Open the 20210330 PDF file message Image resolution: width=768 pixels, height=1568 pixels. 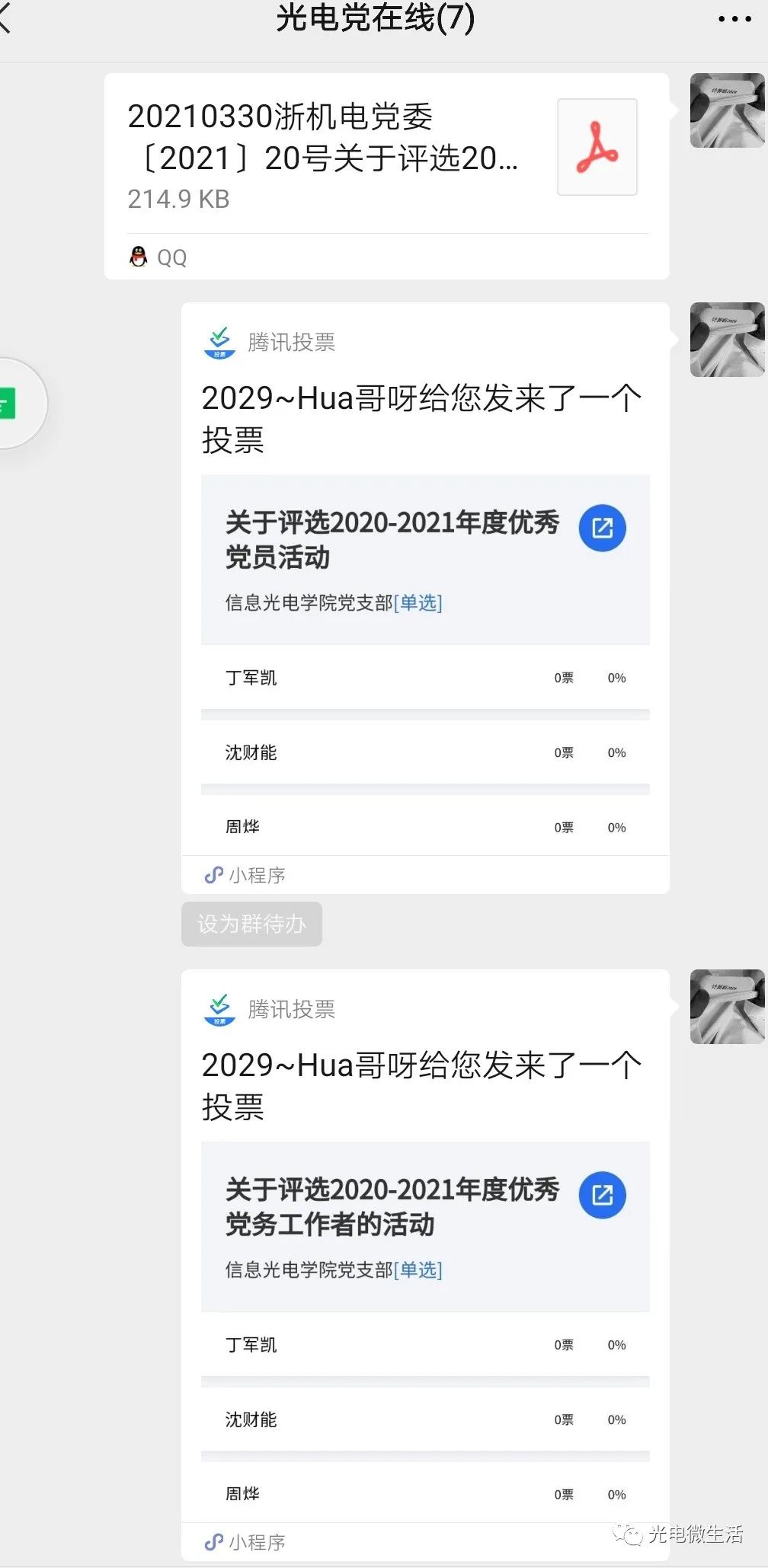(386, 156)
